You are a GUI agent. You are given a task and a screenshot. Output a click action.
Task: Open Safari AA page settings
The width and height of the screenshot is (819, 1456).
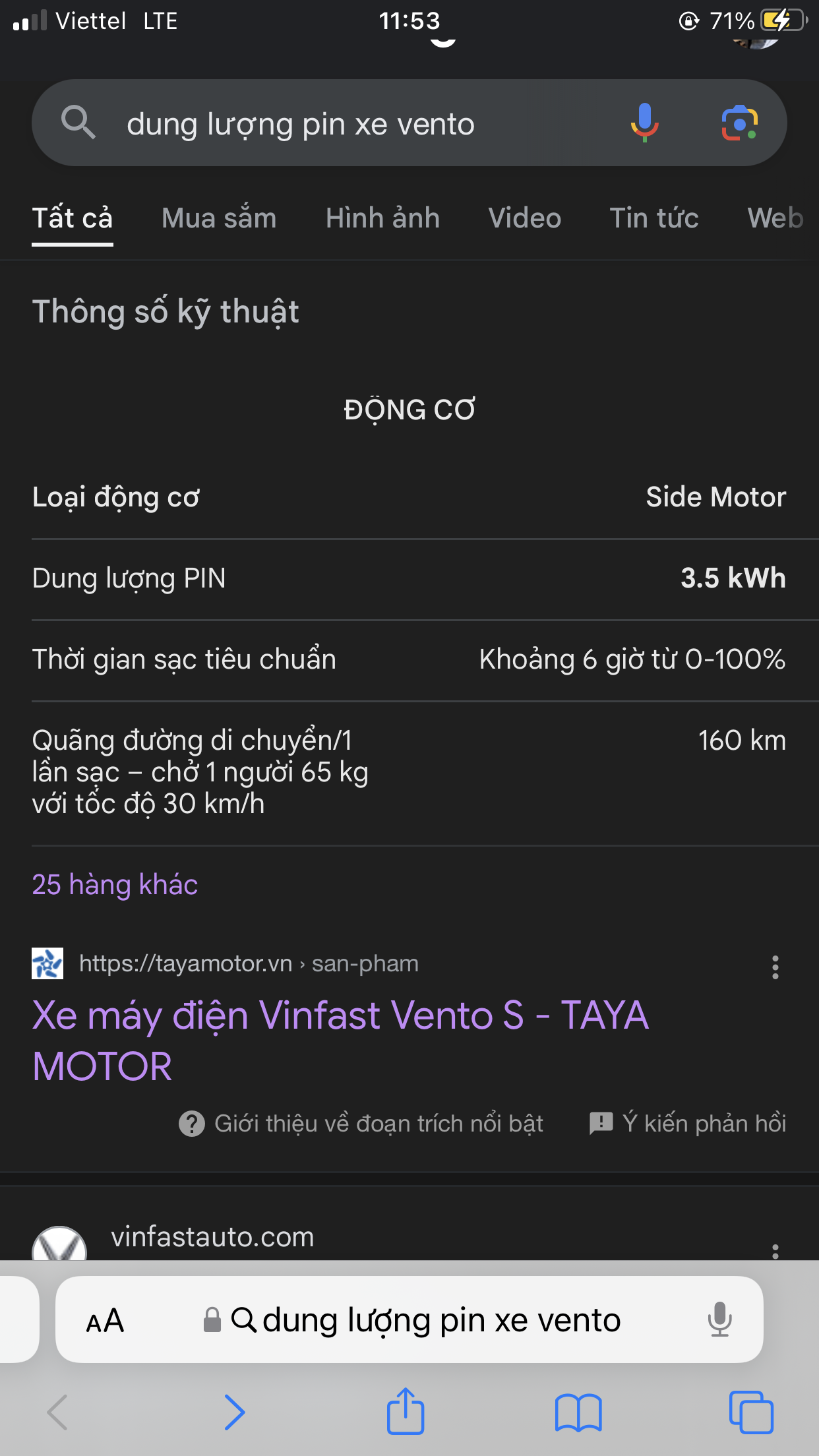tap(105, 1320)
